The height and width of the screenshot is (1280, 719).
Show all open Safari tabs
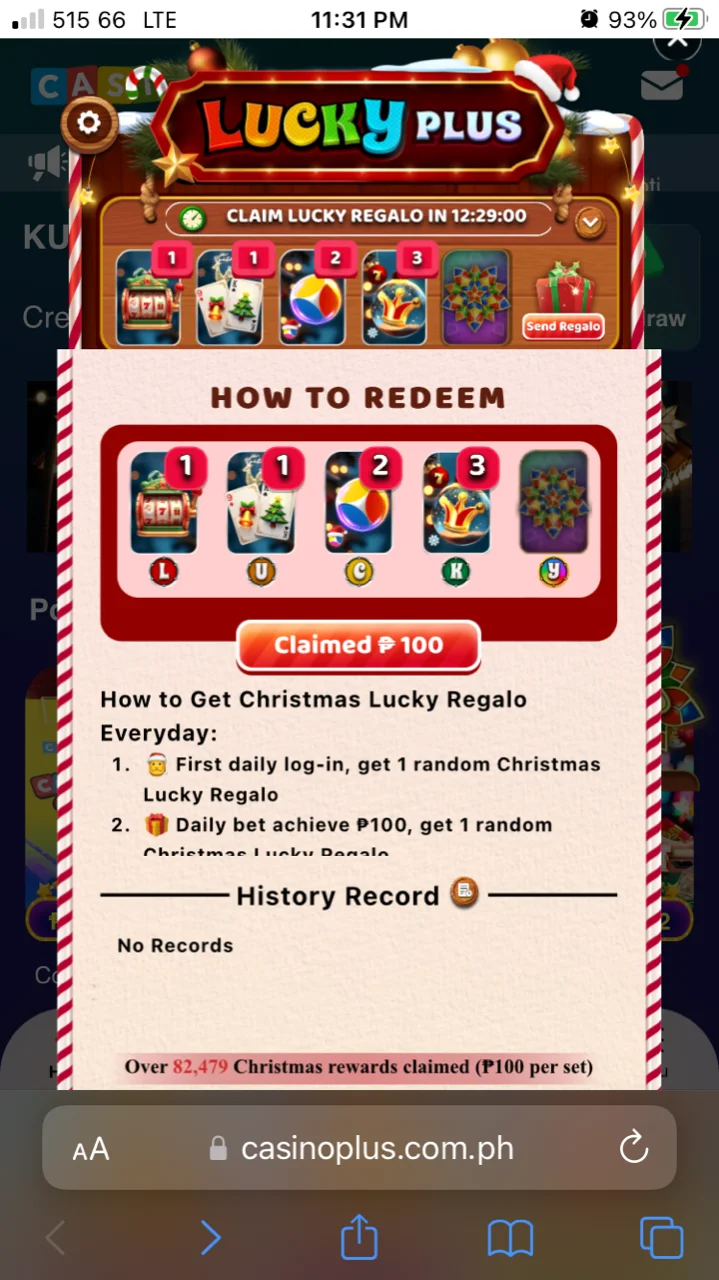click(x=661, y=1238)
